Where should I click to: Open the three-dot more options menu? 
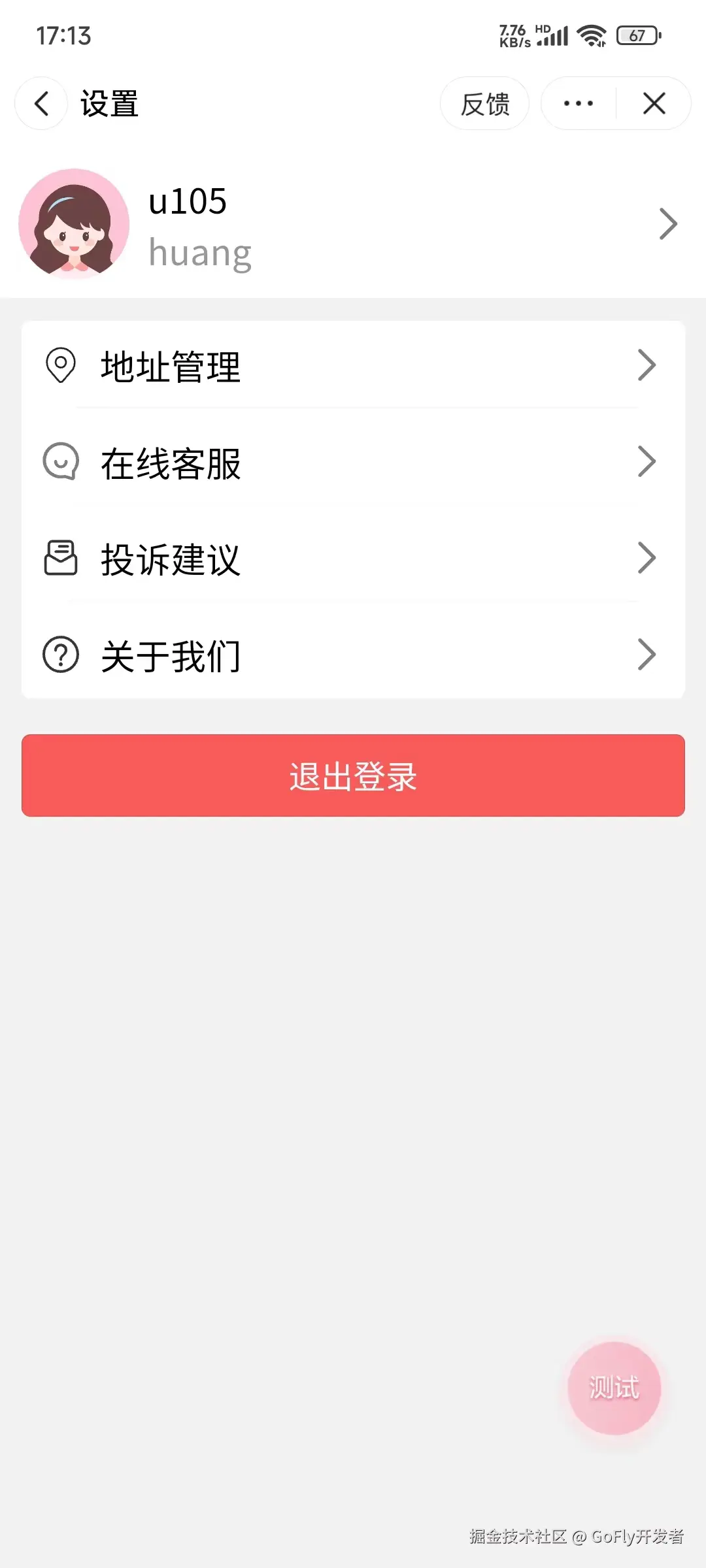tap(579, 103)
